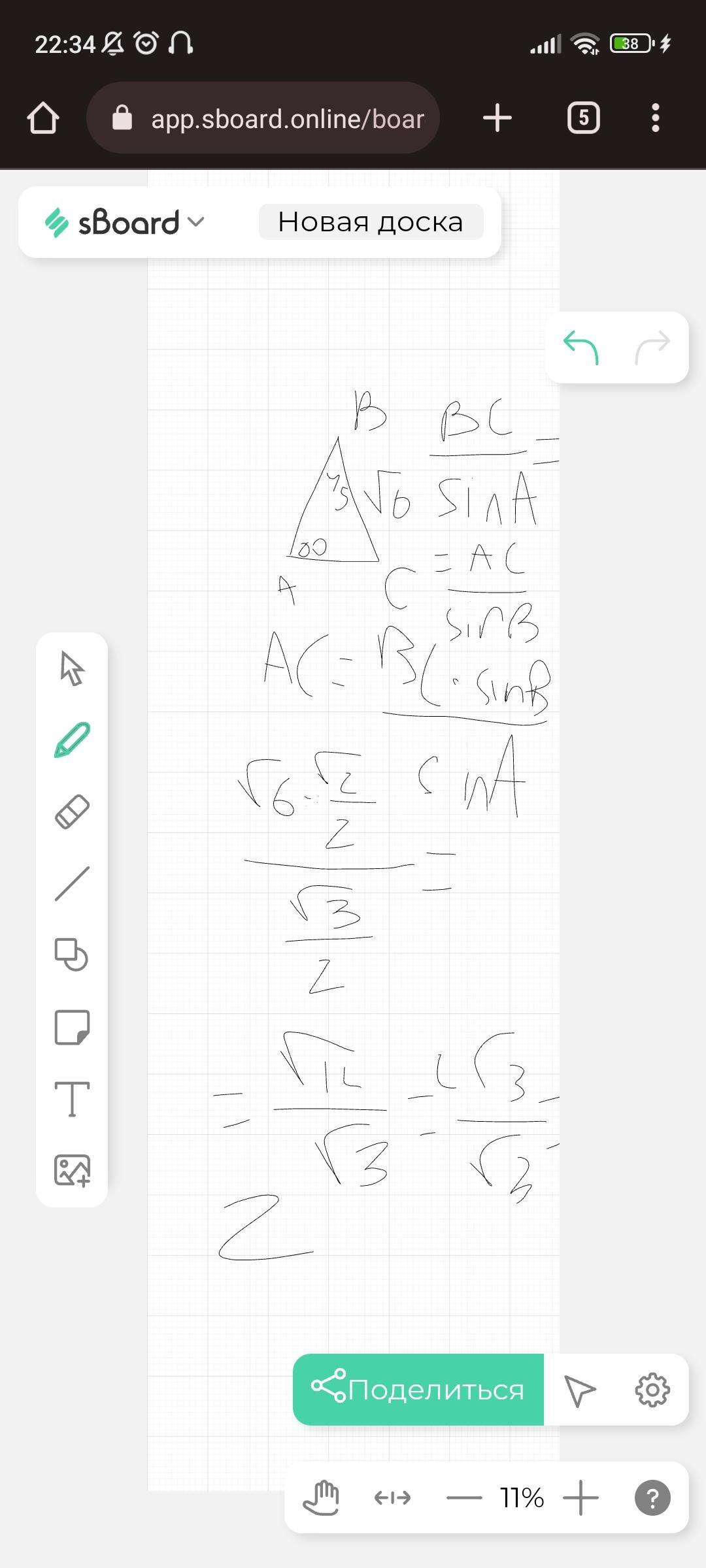Share the board via Поделиться
This screenshot has height=1568, width=706.
(x=418, y=1390)
